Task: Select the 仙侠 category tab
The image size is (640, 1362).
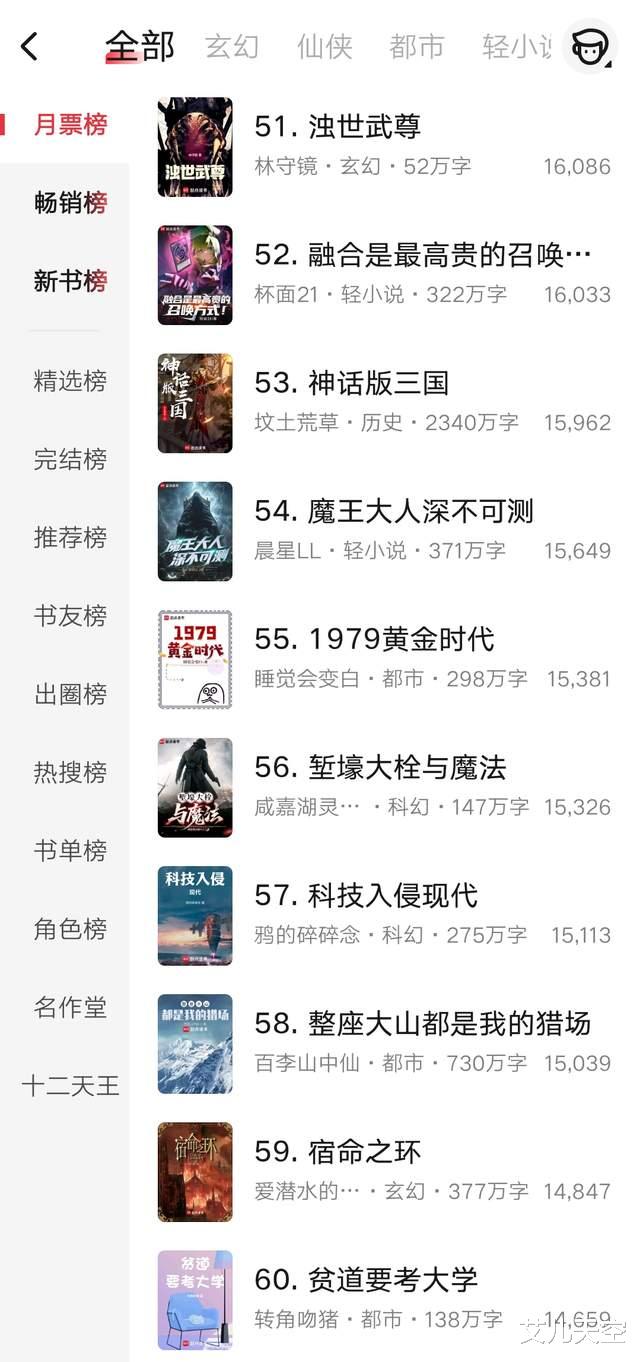Action: tap(324, 46)
